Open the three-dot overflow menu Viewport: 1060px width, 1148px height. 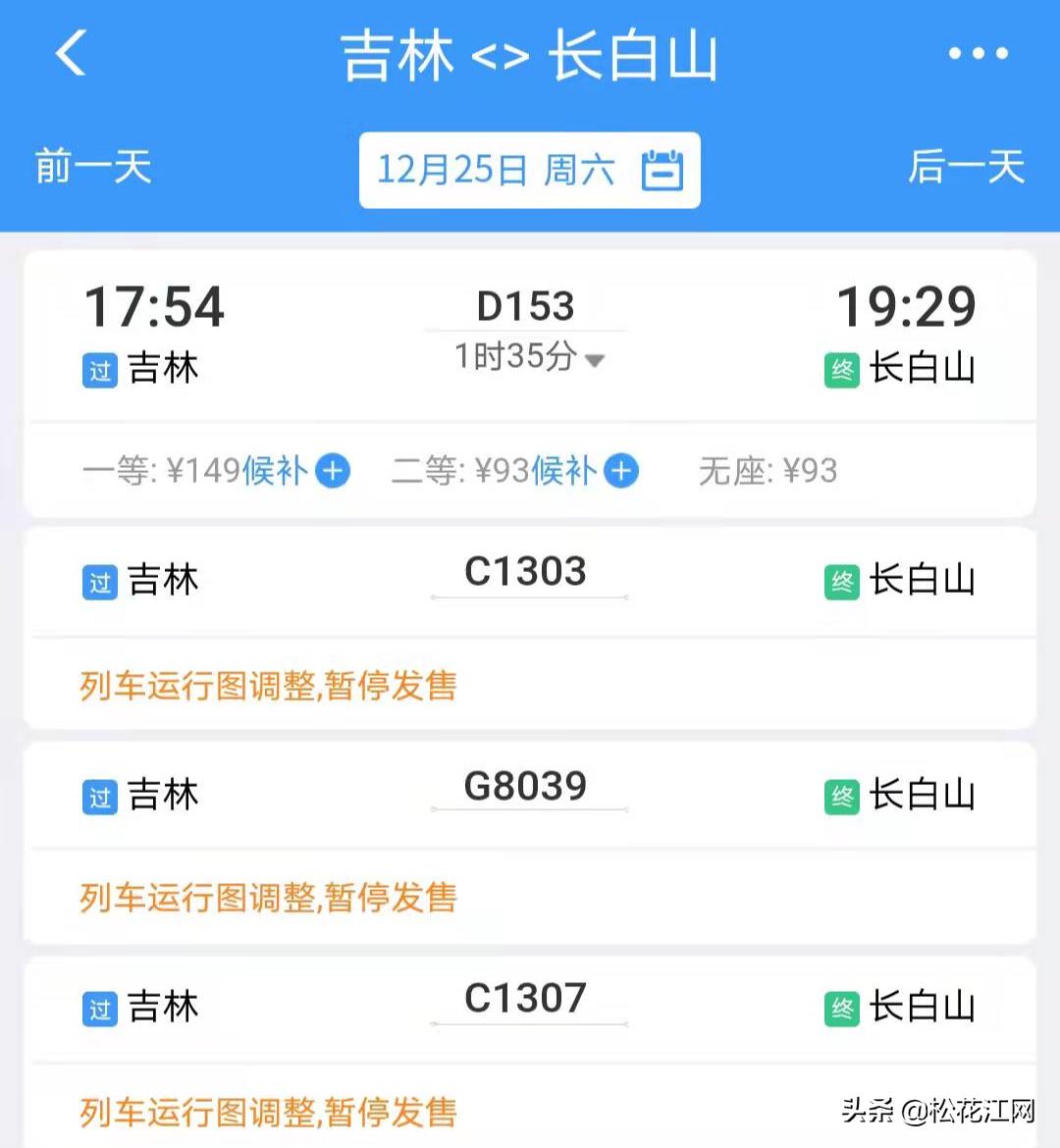(979, 54)
